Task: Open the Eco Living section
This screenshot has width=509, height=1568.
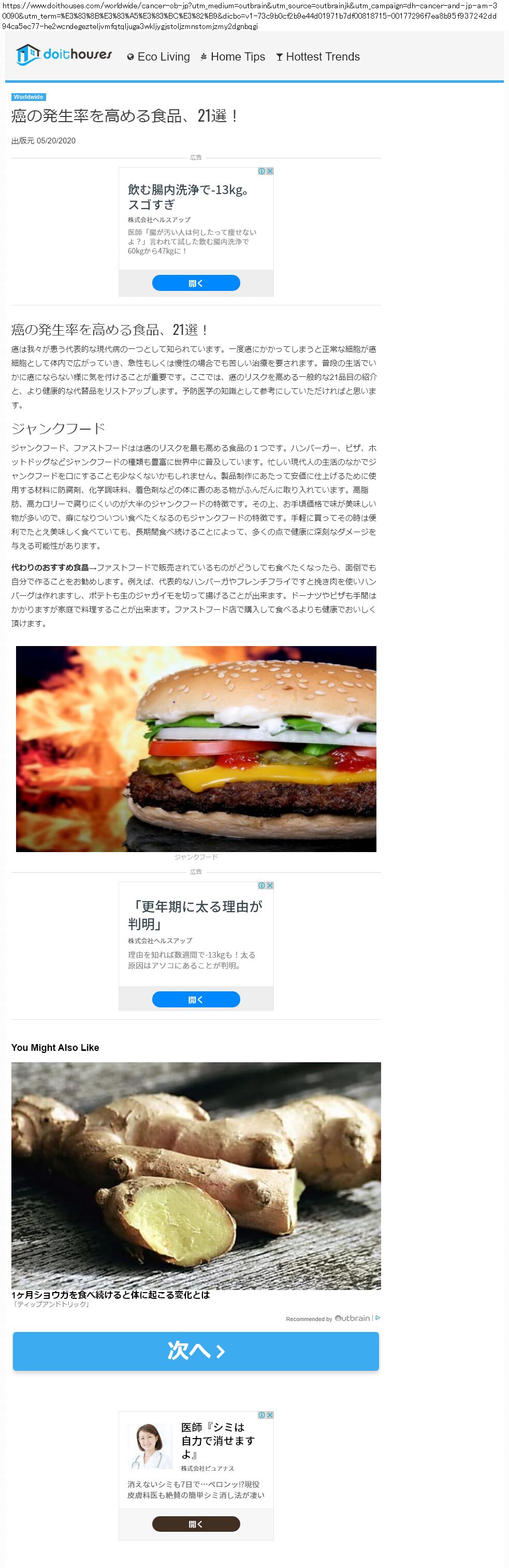Action: coord(158,56)
